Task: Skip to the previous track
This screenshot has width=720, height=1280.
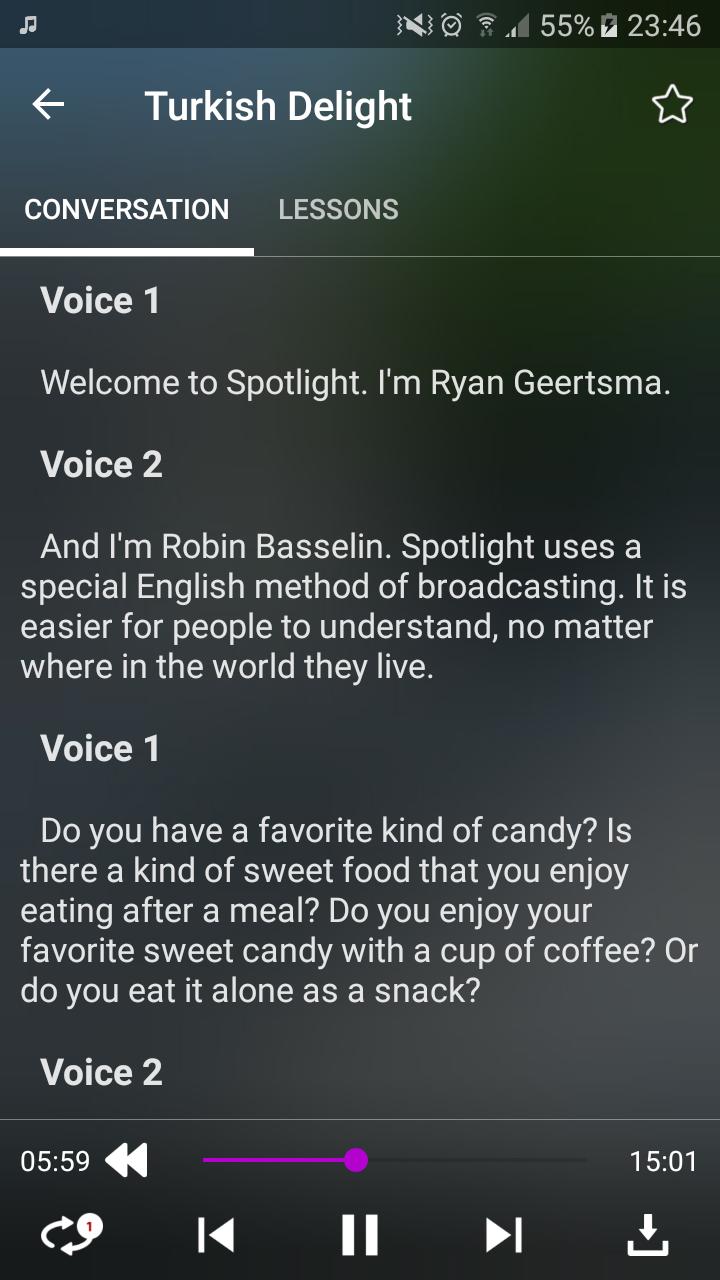Action: [216, 1235]
